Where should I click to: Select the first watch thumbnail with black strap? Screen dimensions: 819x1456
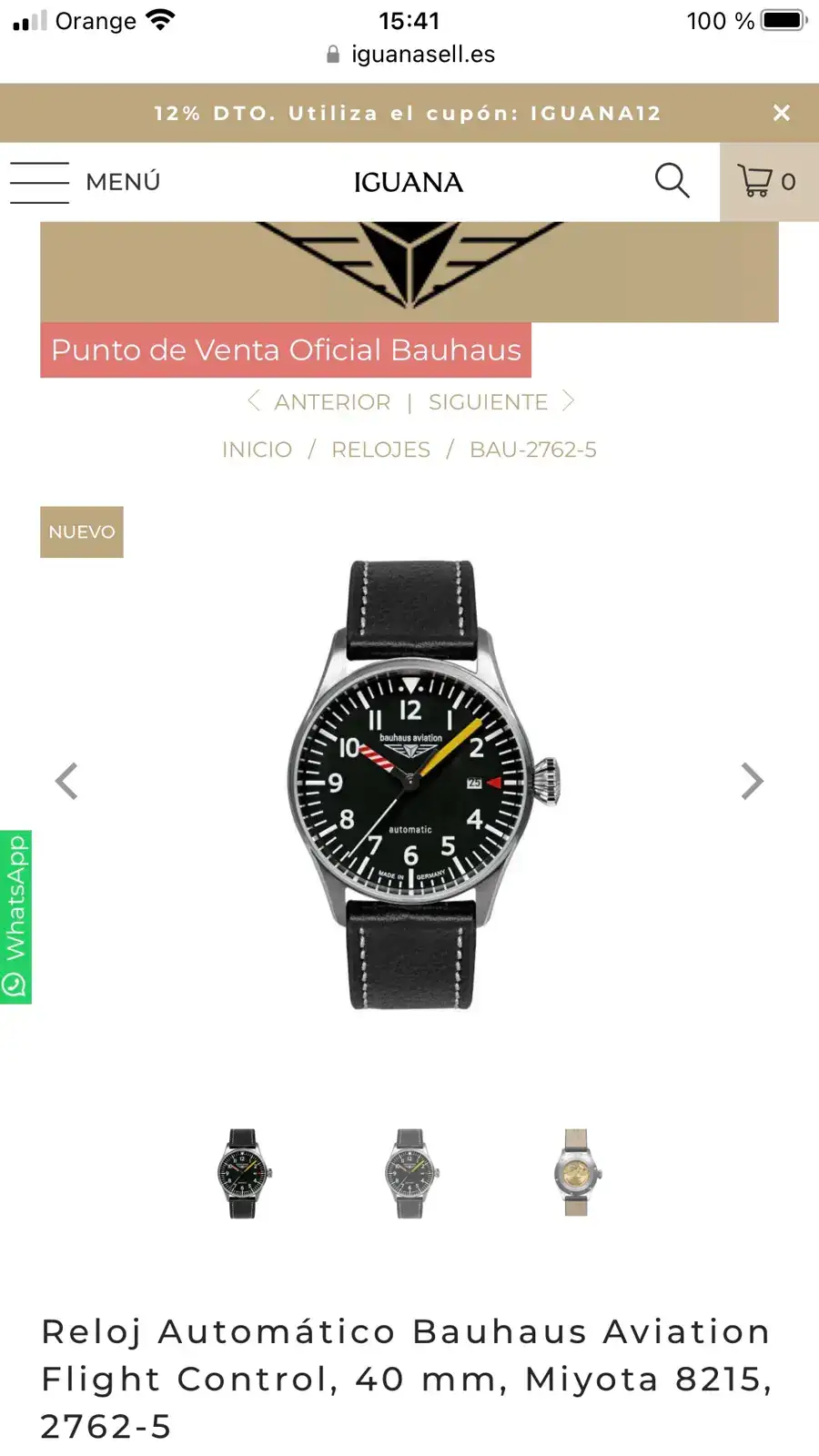[243, 1173]
